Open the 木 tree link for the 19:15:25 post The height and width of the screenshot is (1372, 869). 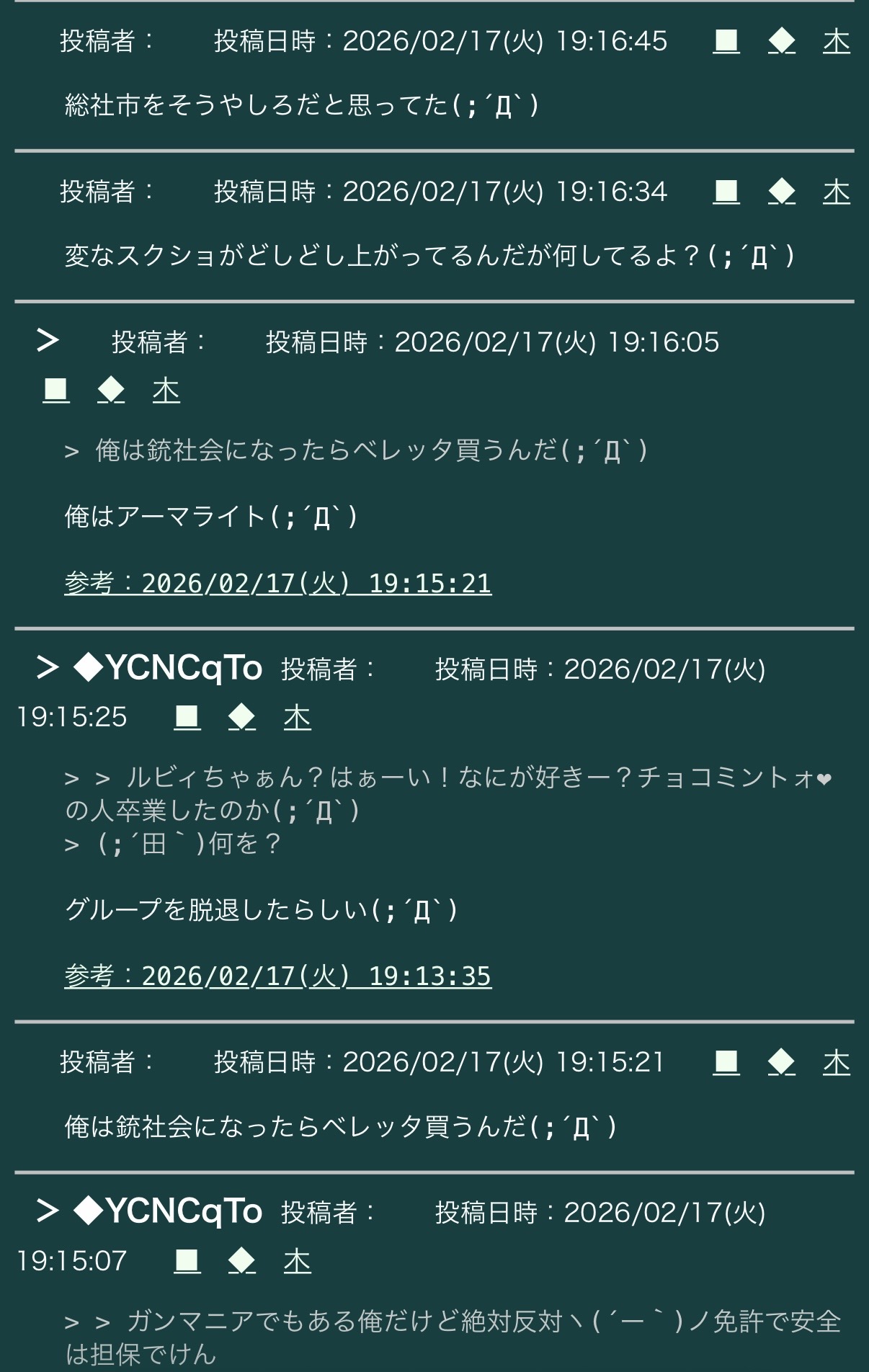(297, 718)
